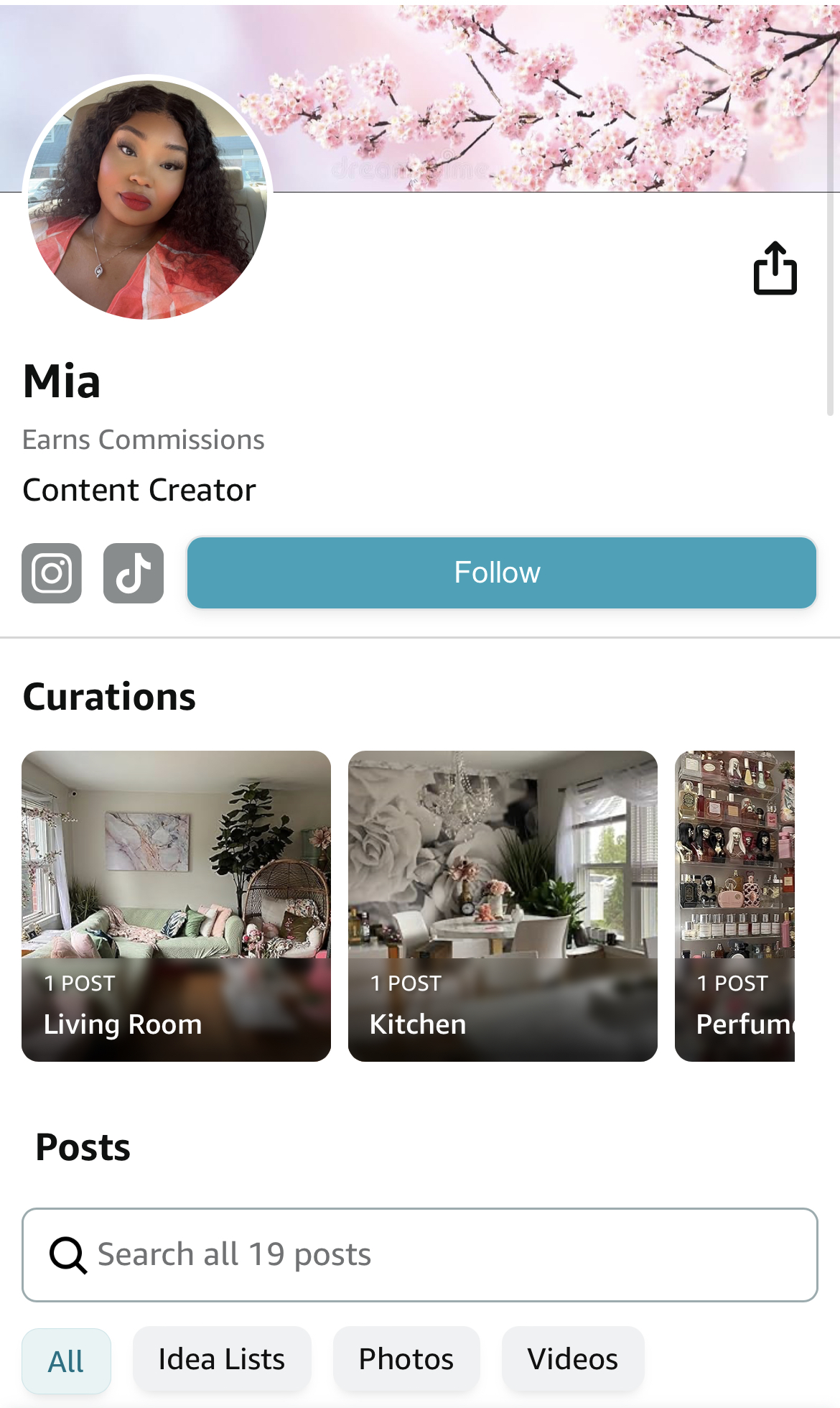Follow Mia
The width and height of the screenshot is (840, 1408).
point(502,573)
